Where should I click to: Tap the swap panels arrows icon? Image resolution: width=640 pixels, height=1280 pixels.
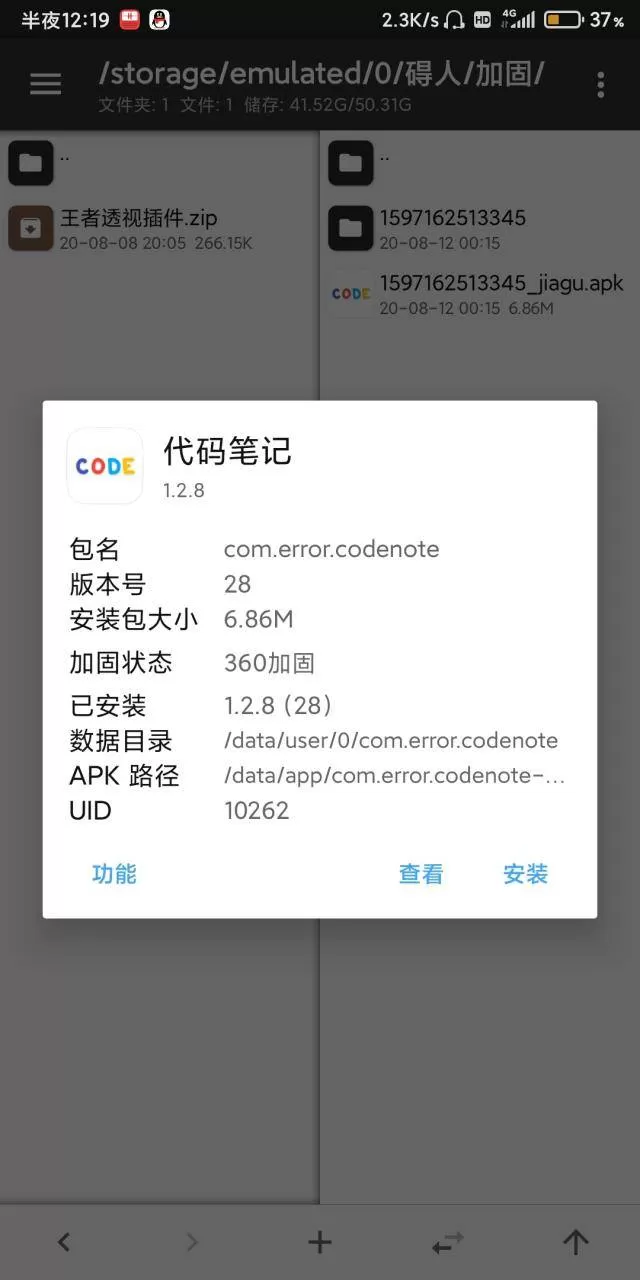[x=448, y=1242]
